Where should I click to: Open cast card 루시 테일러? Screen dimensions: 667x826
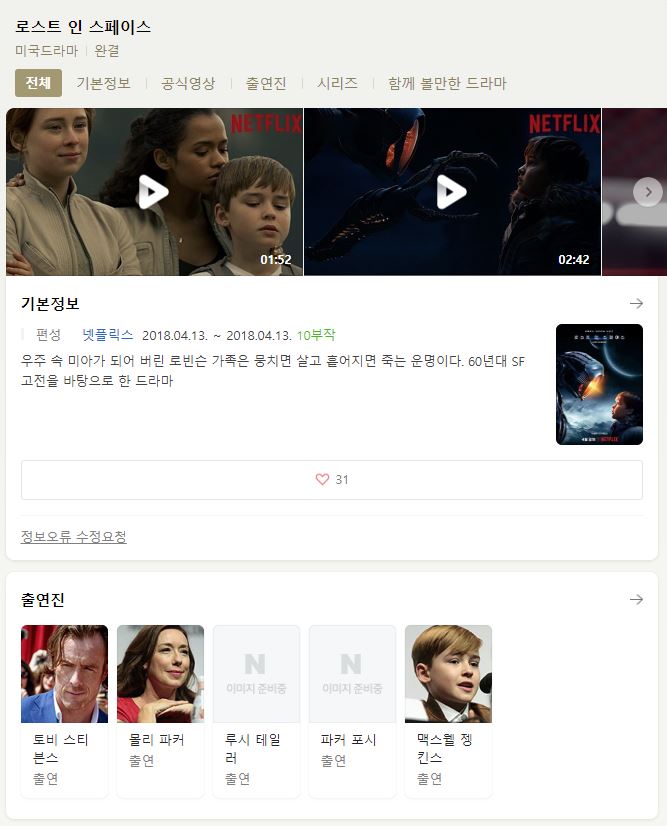click(x=256, y=710)
